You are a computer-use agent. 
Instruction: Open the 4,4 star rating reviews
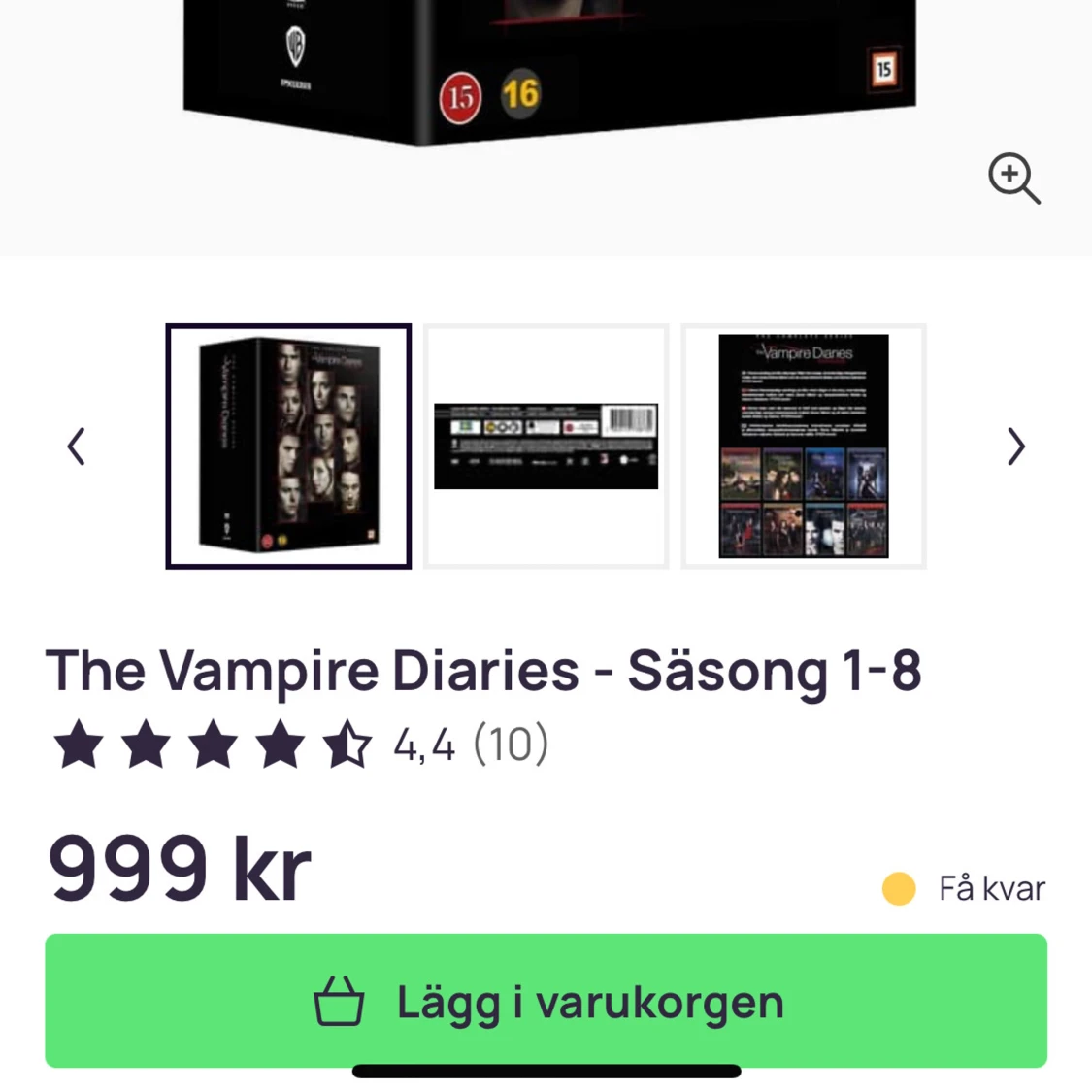[301, 745]
